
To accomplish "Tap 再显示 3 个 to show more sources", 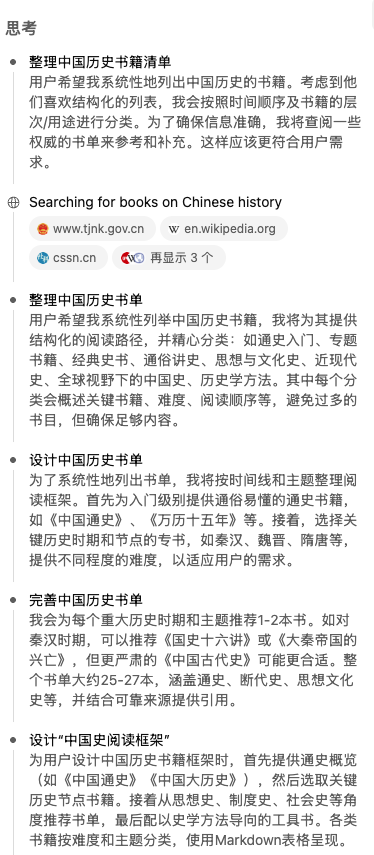I will pyautogui.click(x=168, y=257).
